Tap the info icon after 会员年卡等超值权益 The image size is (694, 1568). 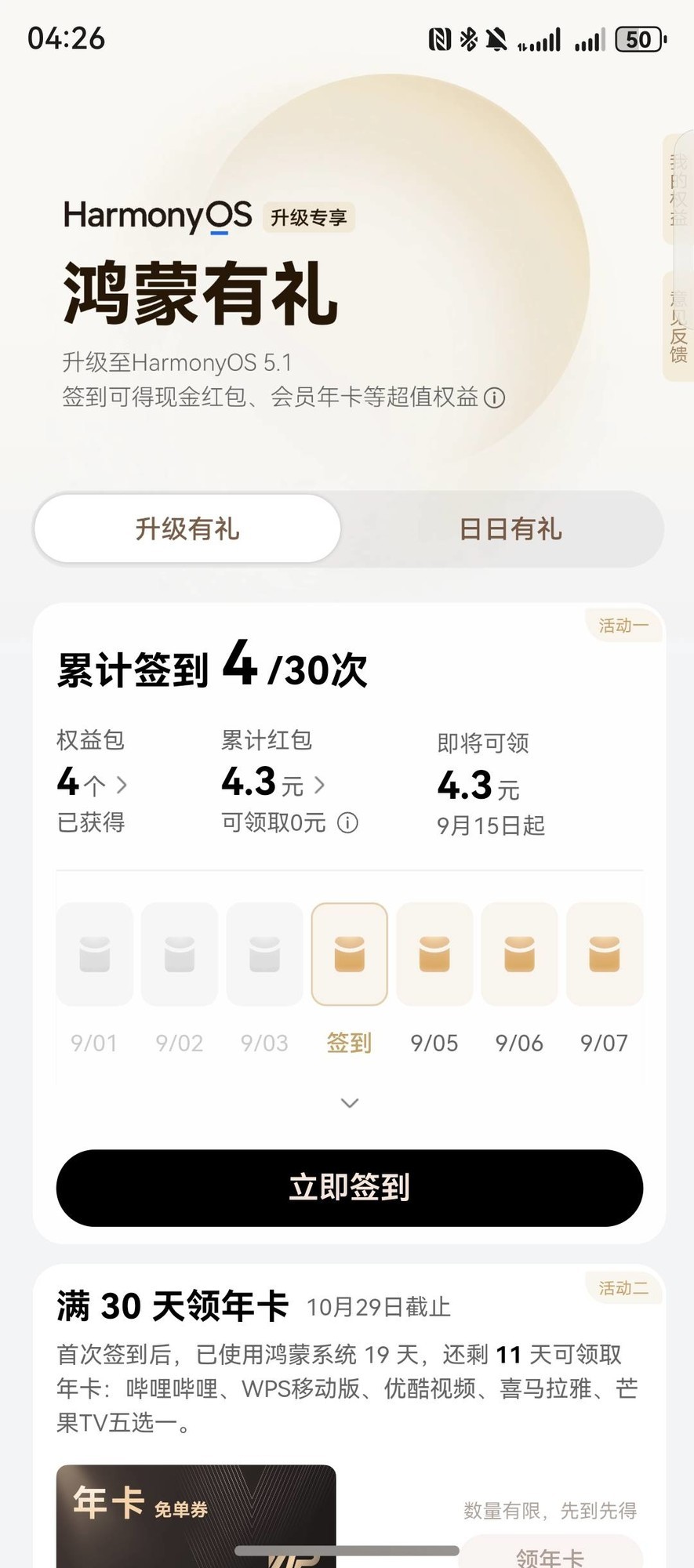click(x=494, y=398)
